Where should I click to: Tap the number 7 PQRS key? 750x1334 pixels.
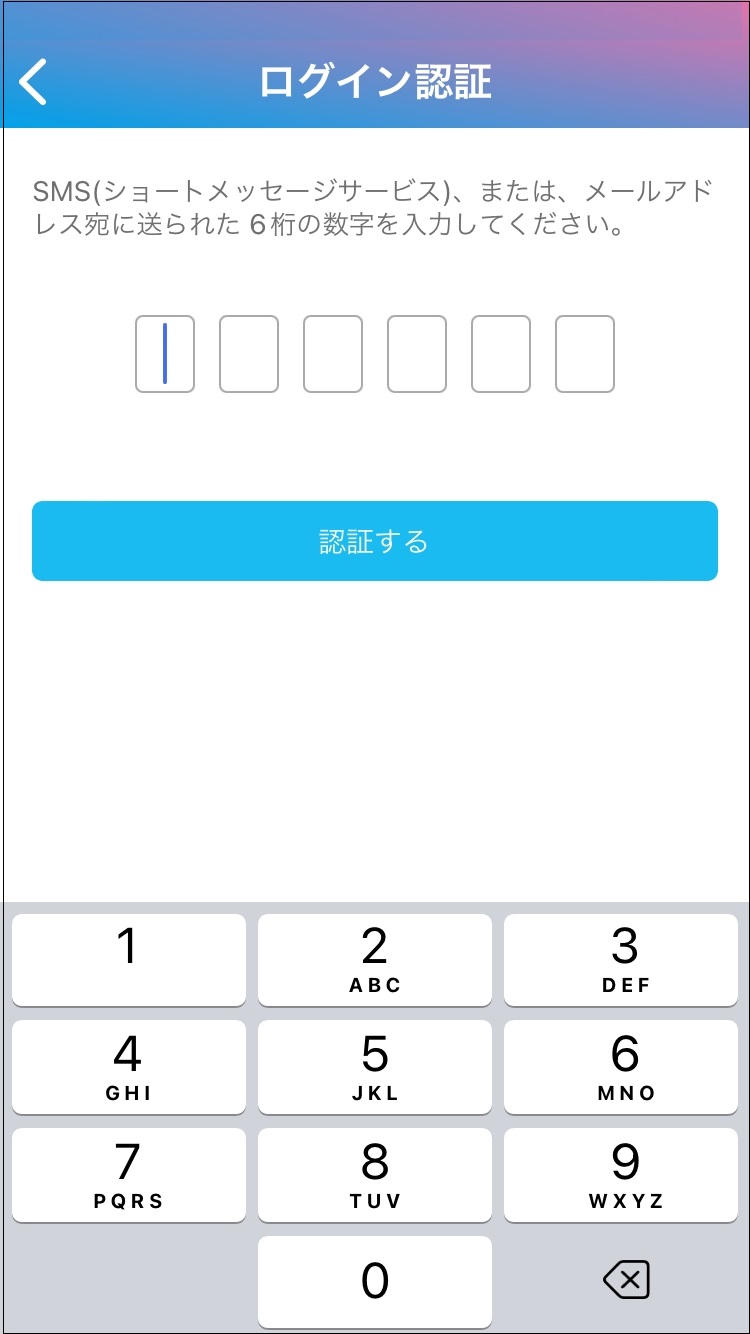tap(128, 1175)
